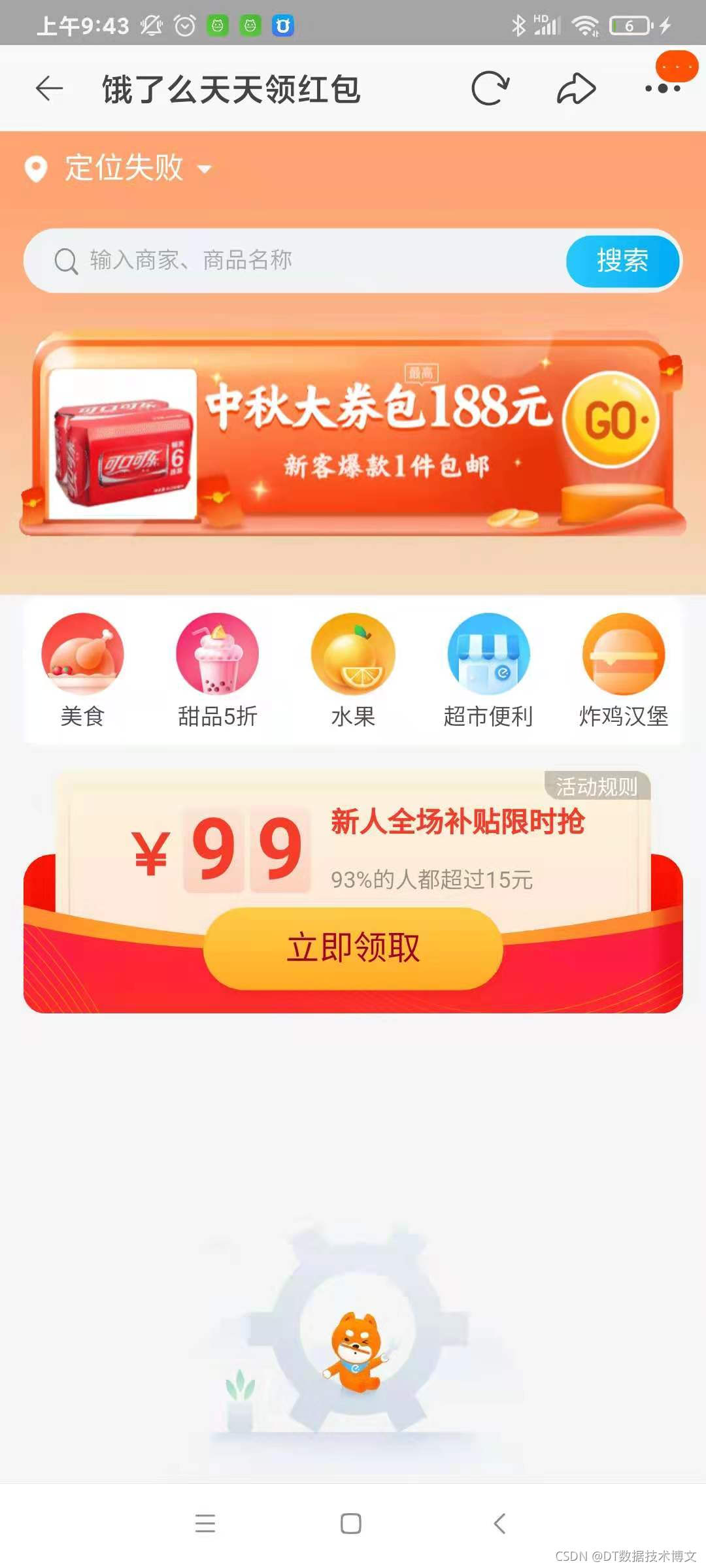Viewport: 706px width, 1568px height.
Task: Share this page
Action: click(576, 88)
